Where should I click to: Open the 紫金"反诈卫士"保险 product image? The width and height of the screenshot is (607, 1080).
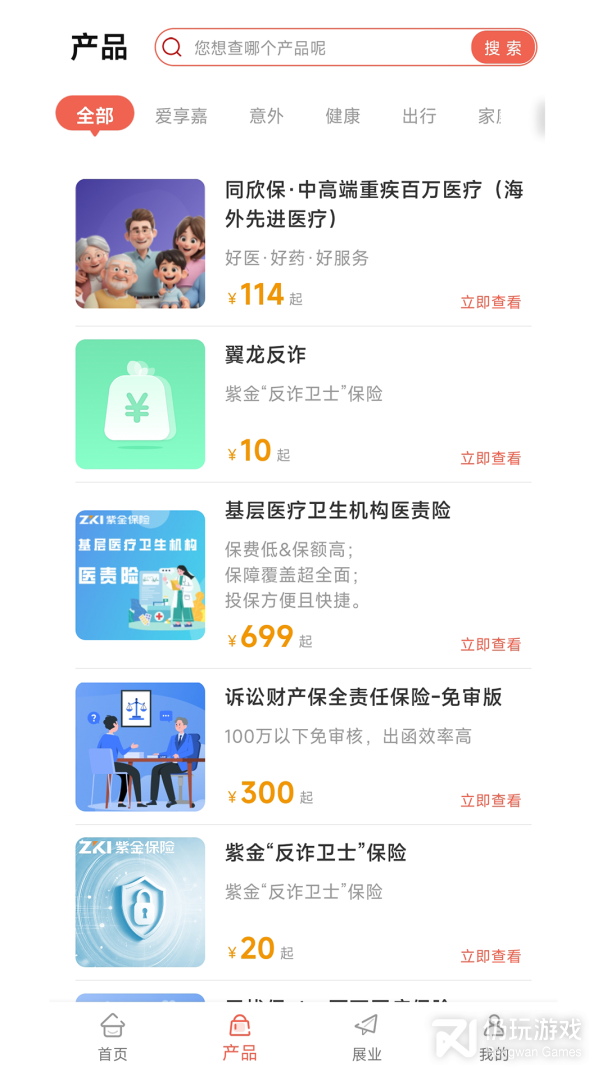pyautogui.click(x=140, y=902)
